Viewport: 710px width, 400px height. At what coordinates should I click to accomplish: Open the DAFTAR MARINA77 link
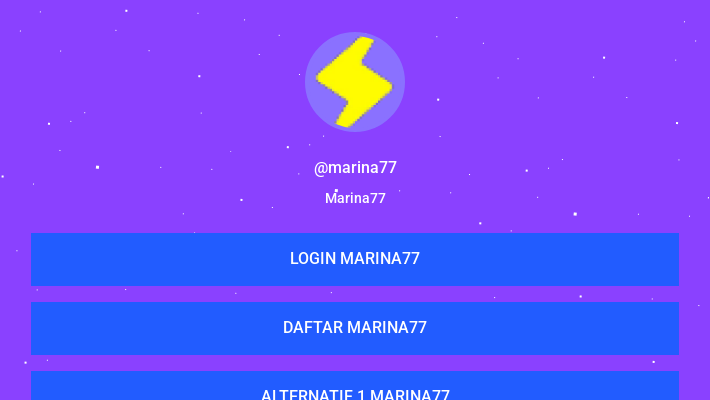tap(355, 328)
